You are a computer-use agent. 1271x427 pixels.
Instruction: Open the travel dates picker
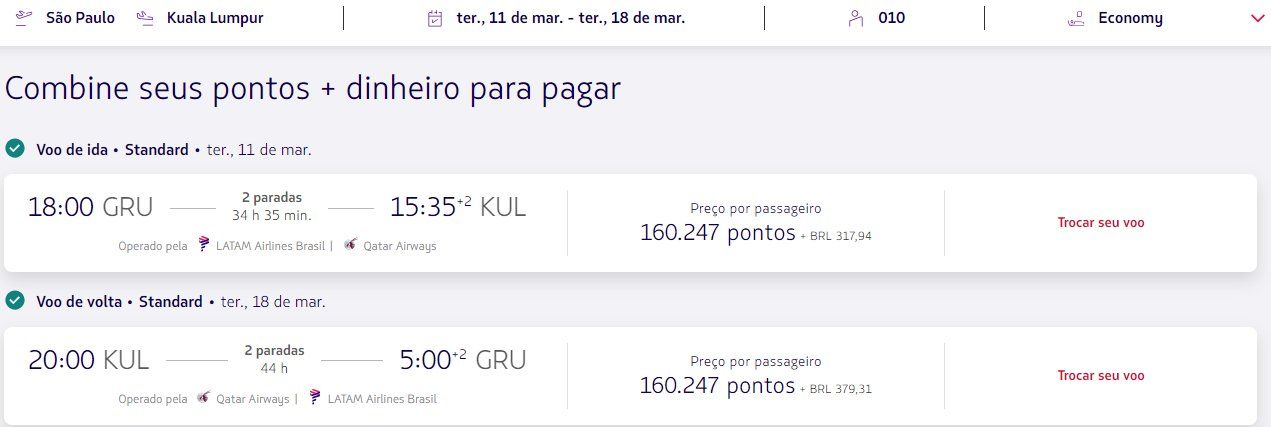point(571,18)
